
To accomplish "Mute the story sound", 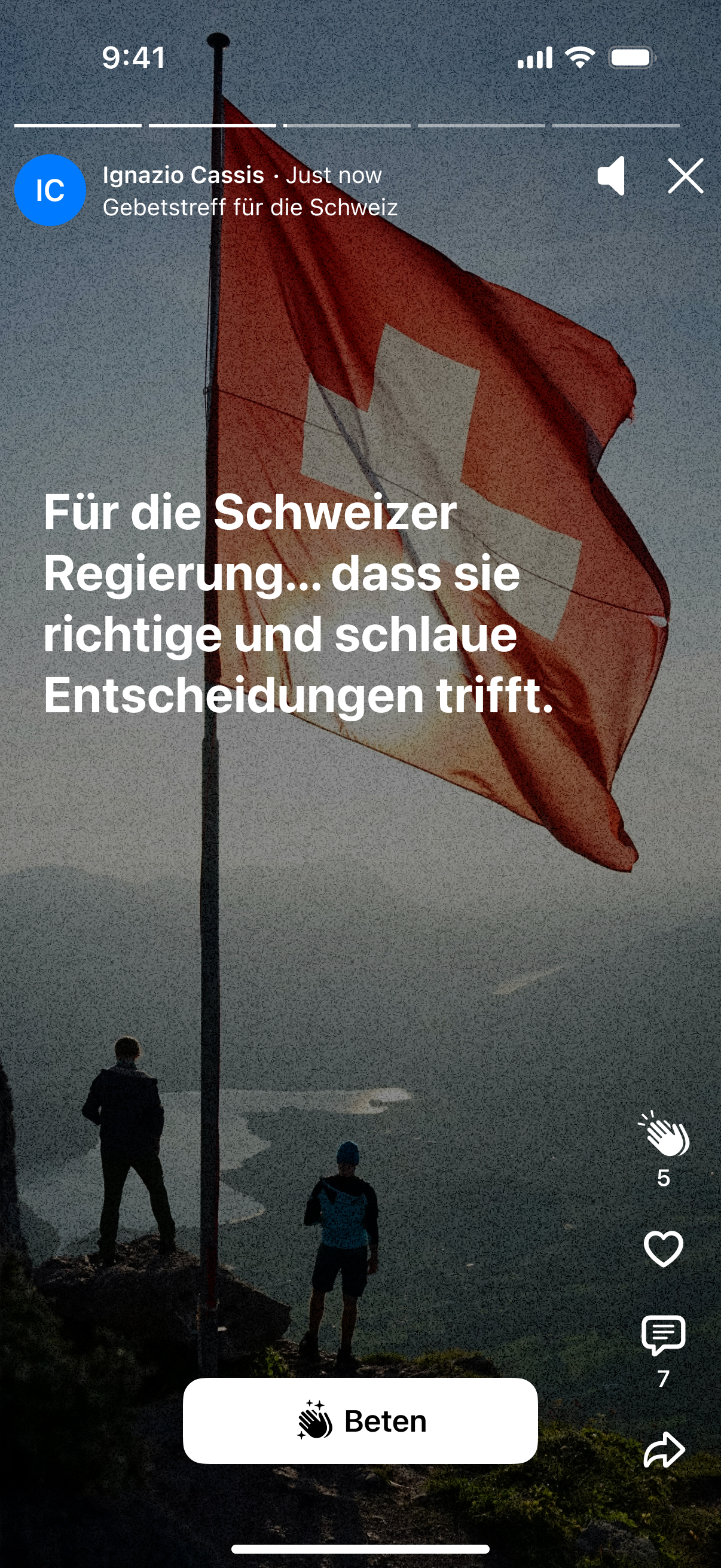I will coord(611,176).
